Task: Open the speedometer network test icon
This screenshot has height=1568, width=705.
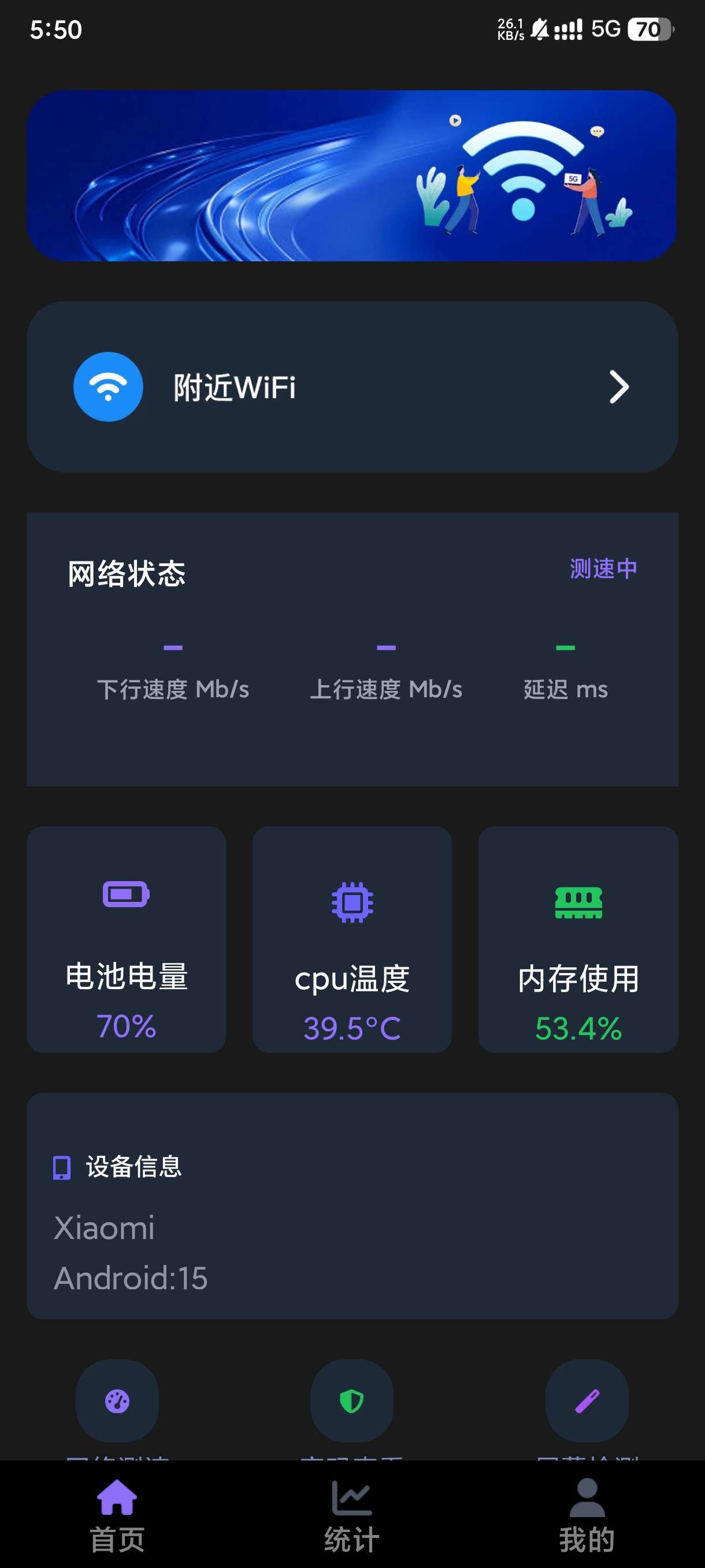Action: point(117,1401)
